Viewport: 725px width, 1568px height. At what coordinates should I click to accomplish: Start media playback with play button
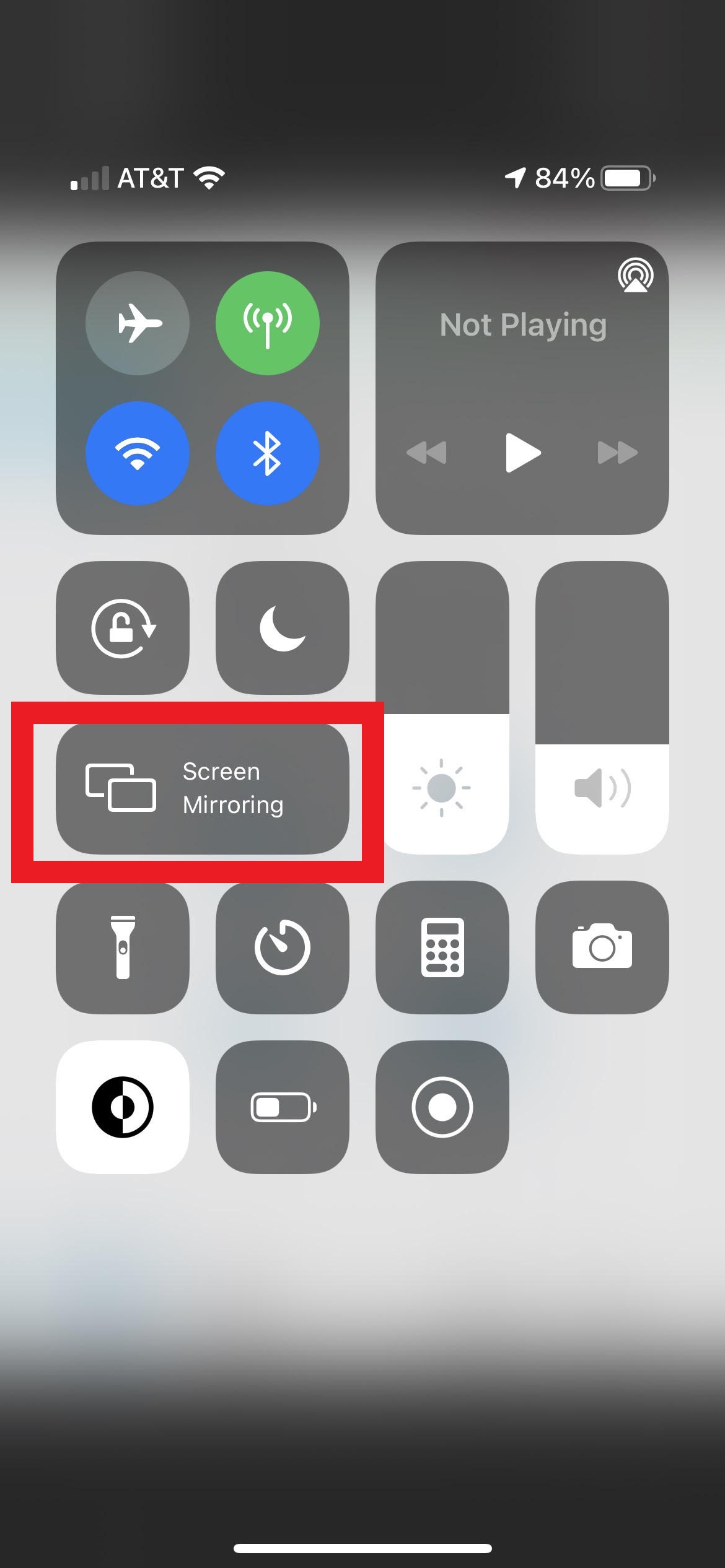pos(522,453)
